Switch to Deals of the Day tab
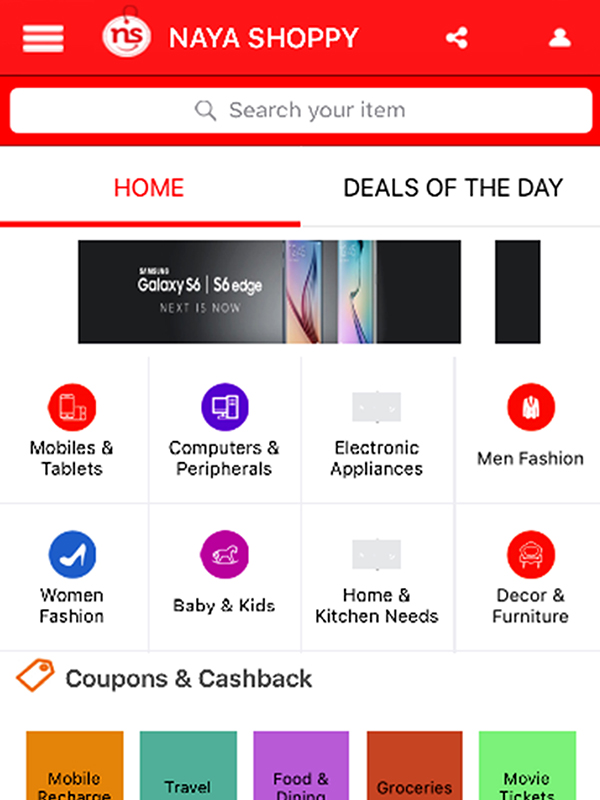 tap(452, 188)
